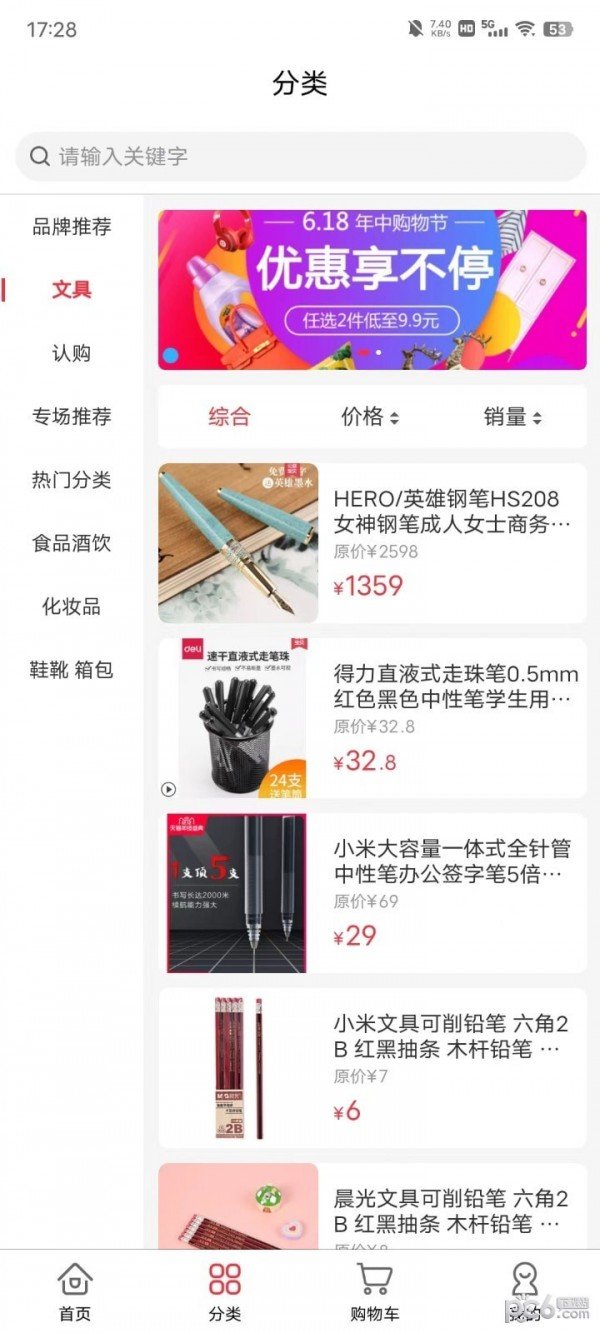This screenshot has height=1333, width=600.
Task: Open the 晨光文具可削铅笔 product
Action: point(372,1208)
